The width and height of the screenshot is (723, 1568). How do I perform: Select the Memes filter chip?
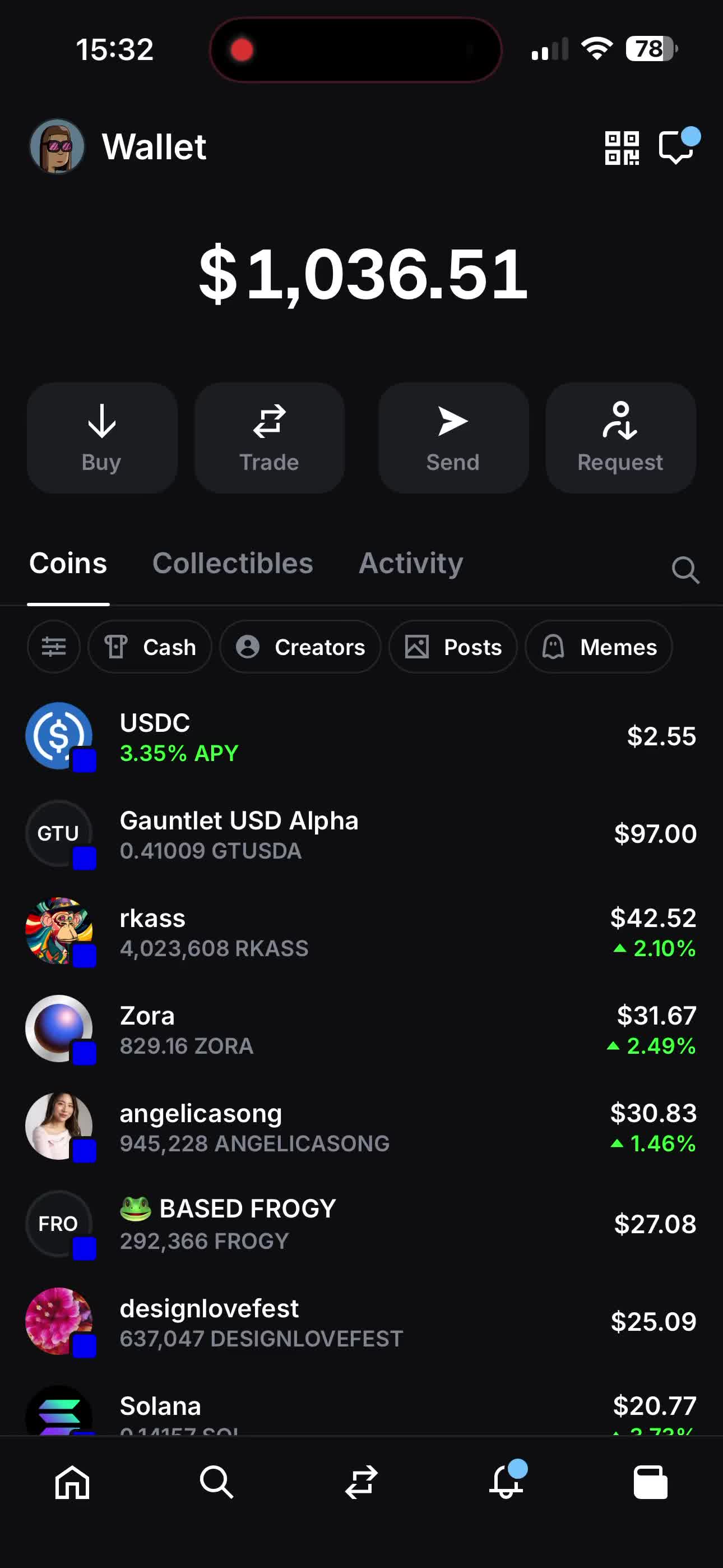point(598,647)
